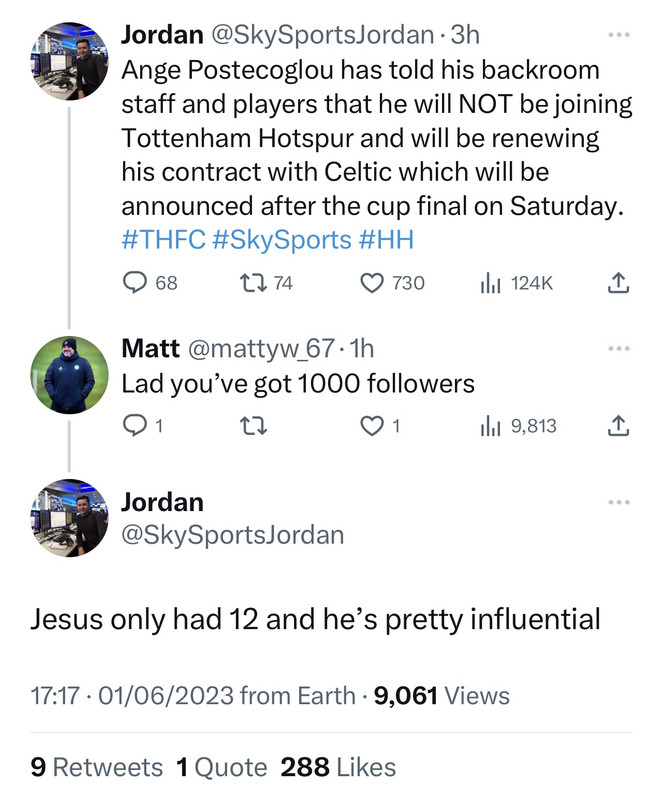View Matt's profile picture
Viewport: 664px width, 800px height.
pos(69,374)
